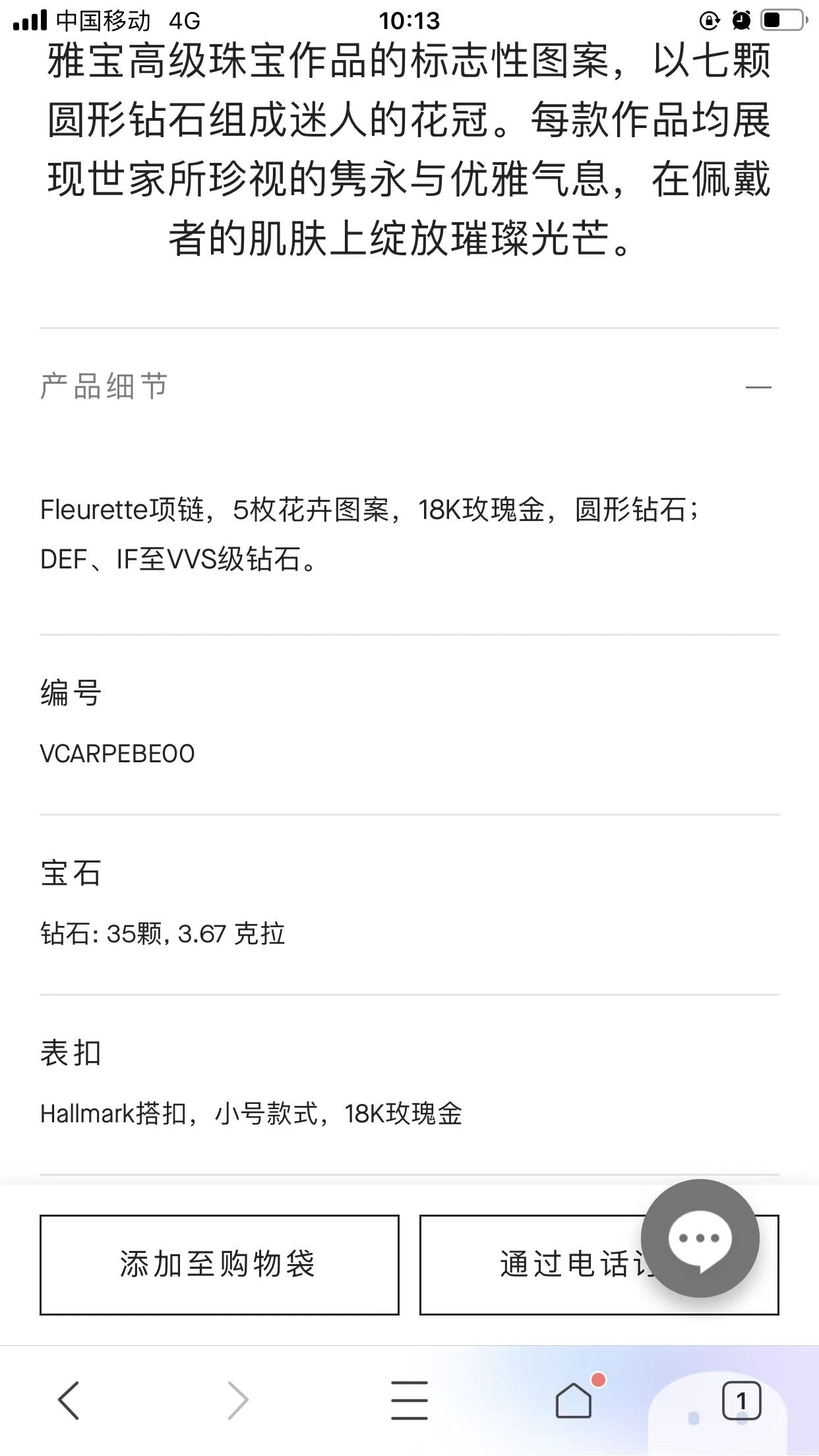Viewport: 819px width, 1456px height.
Task: Go forward in browser
Action: pyautogui.click(x=238, y=1400)
